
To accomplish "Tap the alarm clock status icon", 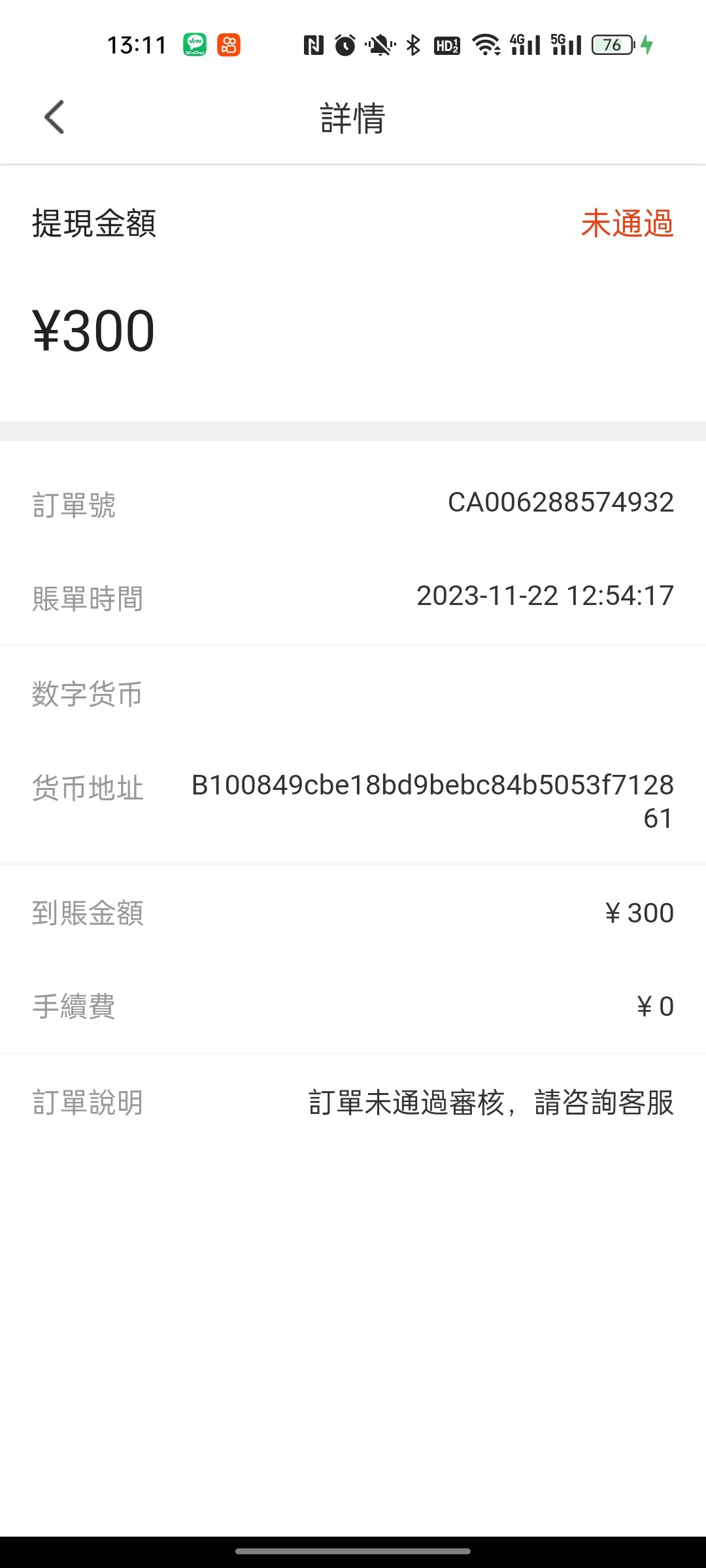I will 345,45.
